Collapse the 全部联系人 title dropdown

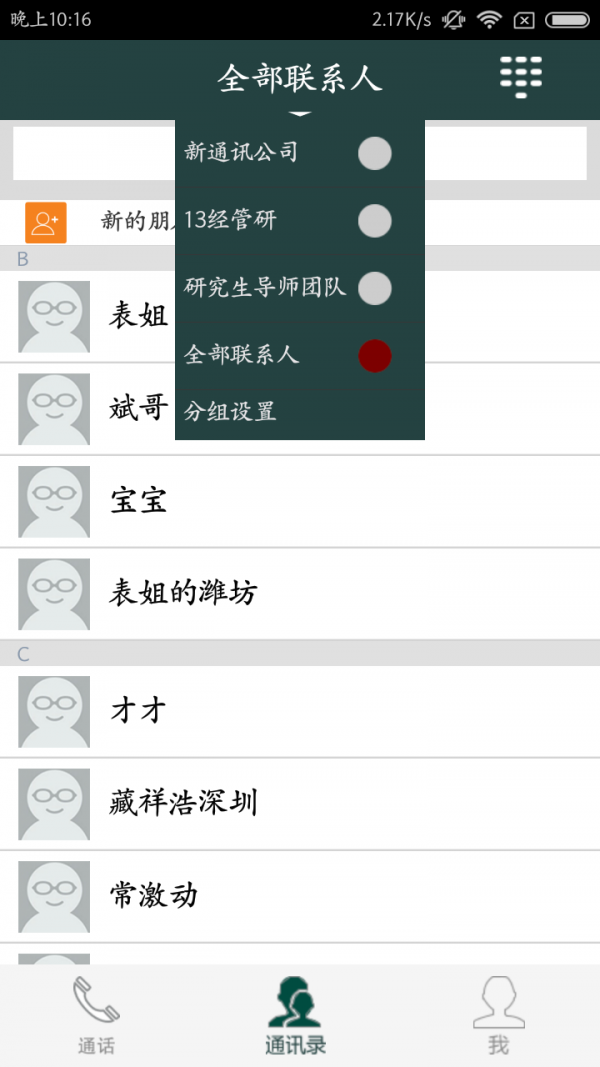[x=300, y=80]
